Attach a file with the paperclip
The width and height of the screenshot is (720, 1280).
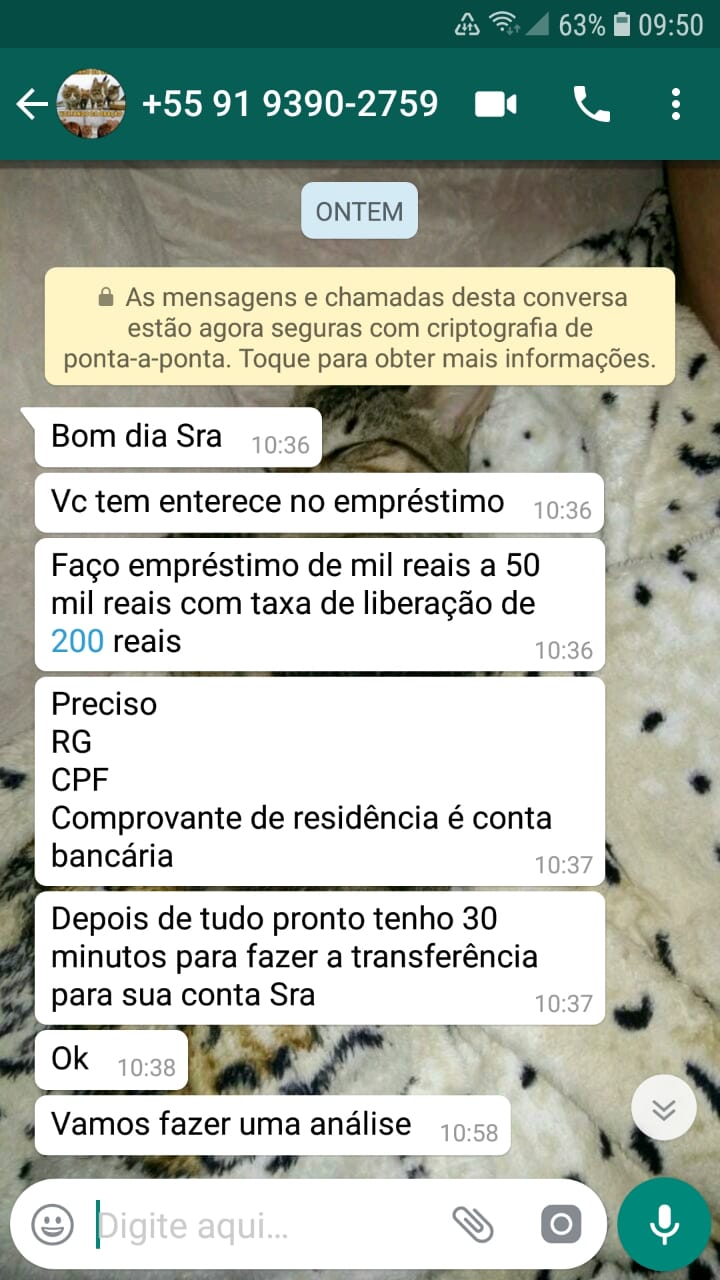pos(473,1224)
